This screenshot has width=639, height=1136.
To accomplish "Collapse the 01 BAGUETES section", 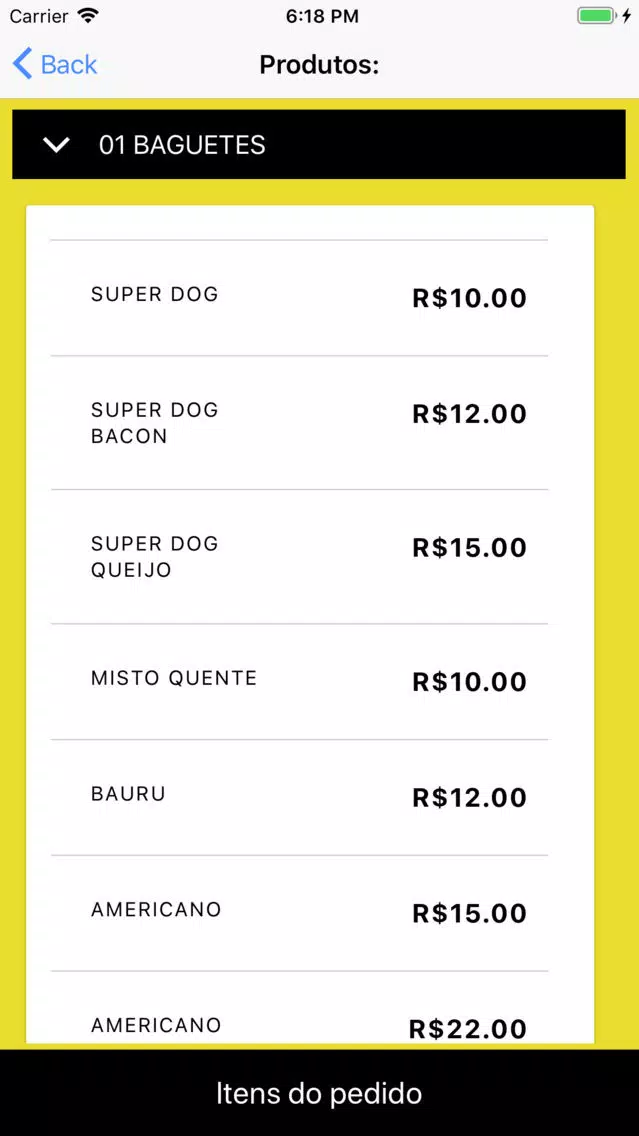I will (x=319, y=144).
